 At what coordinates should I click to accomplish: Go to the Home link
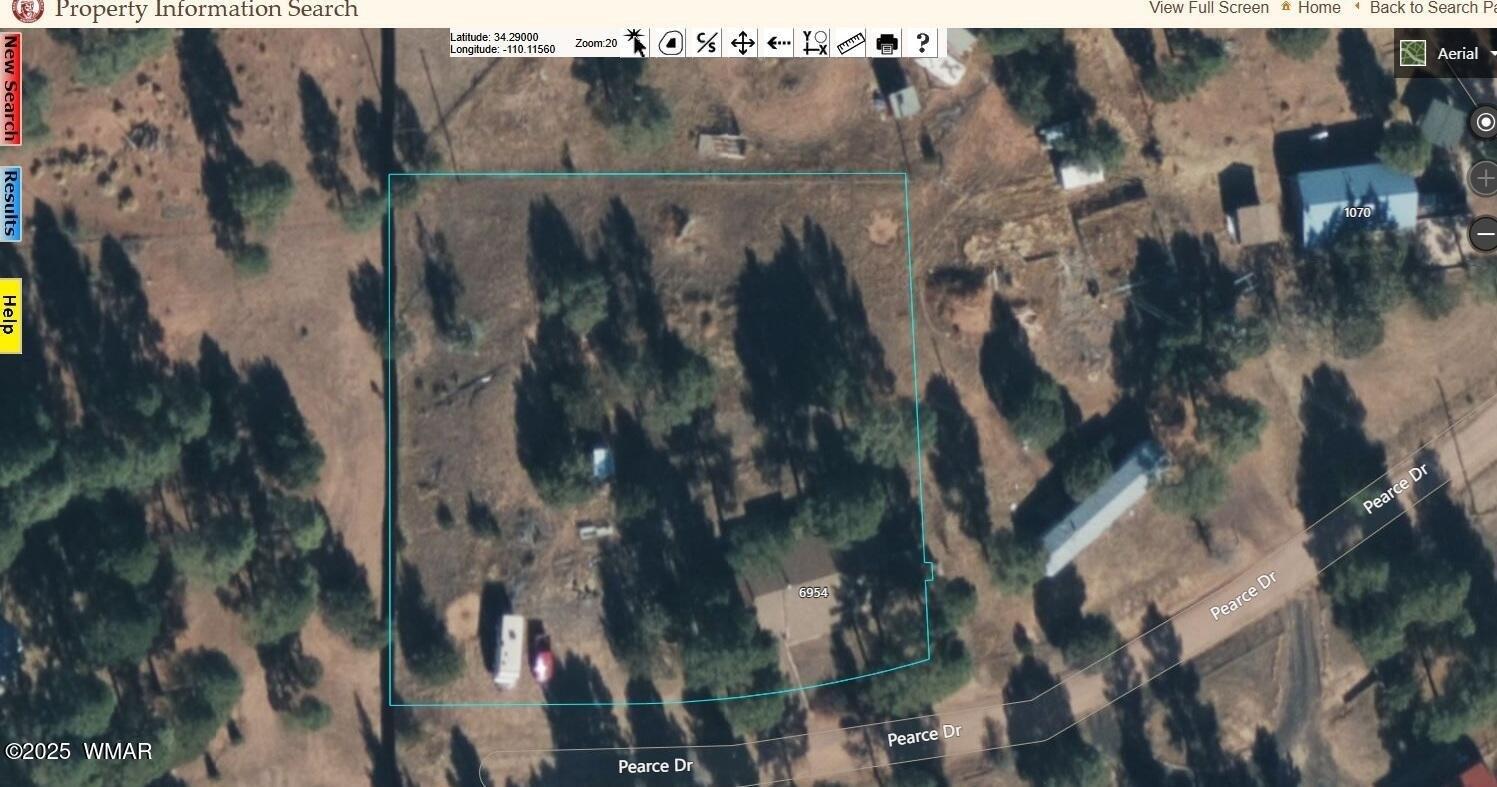(x=1318, y=8)
